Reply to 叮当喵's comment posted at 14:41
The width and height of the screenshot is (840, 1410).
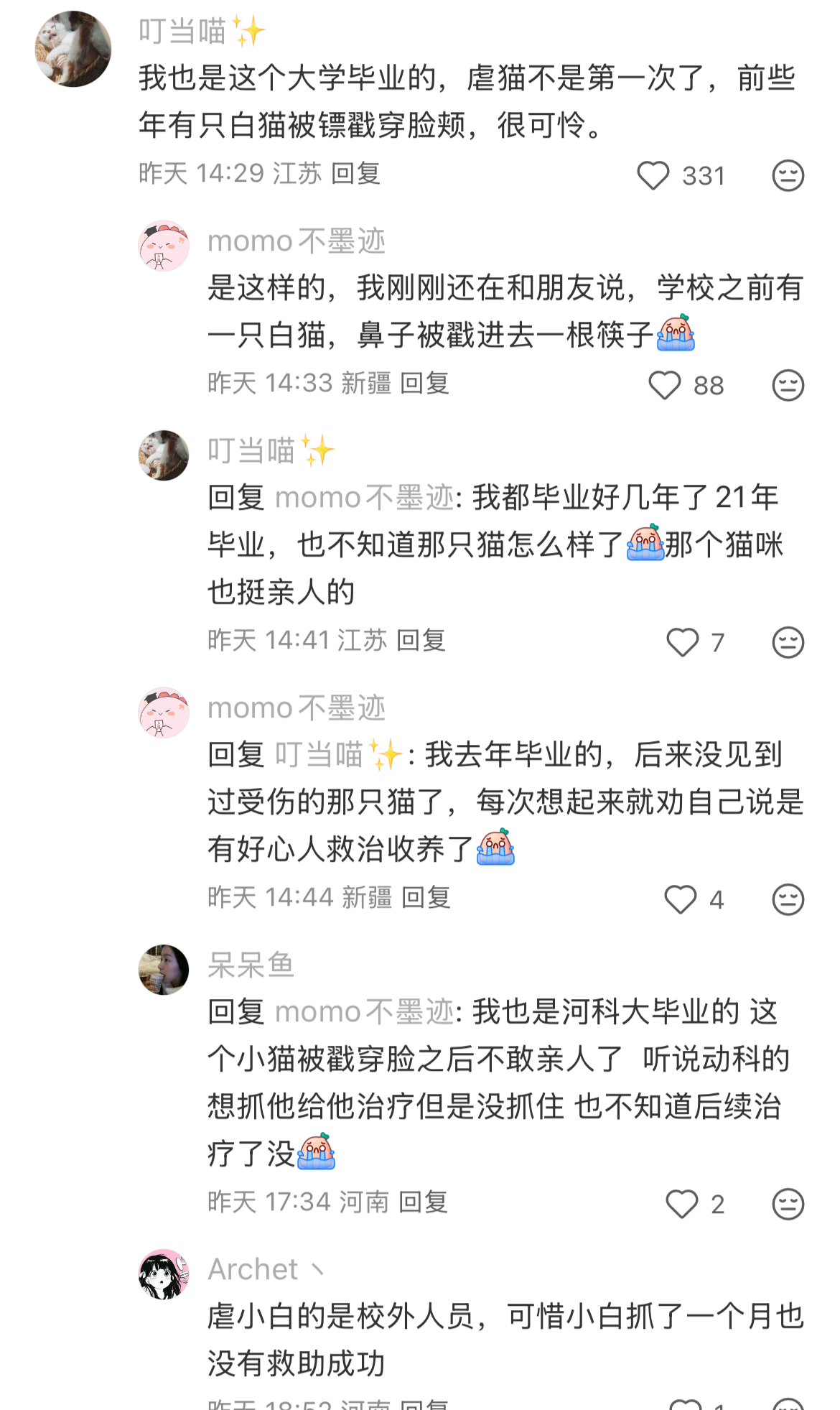[421, 640]
